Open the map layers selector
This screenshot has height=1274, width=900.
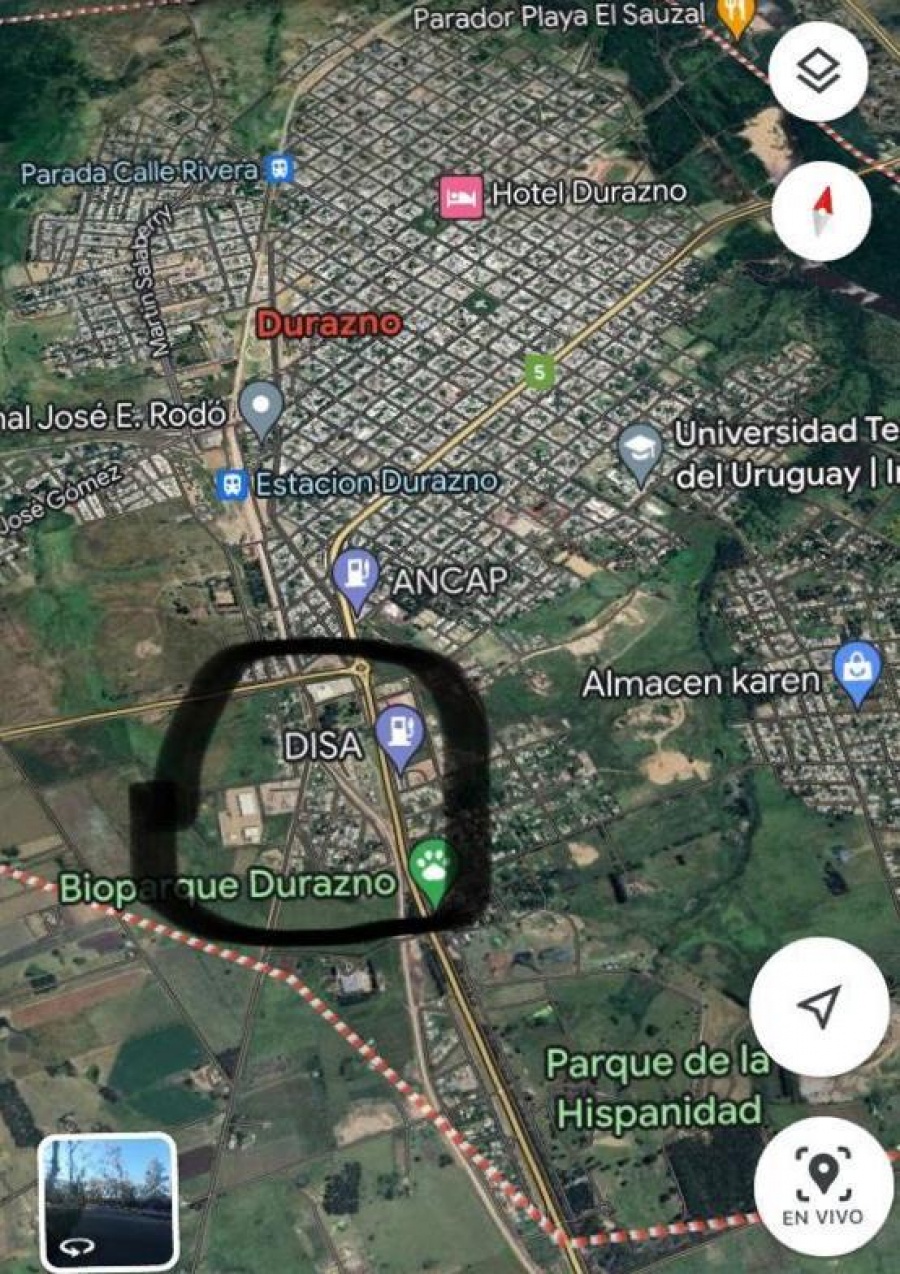pos(818,71)
